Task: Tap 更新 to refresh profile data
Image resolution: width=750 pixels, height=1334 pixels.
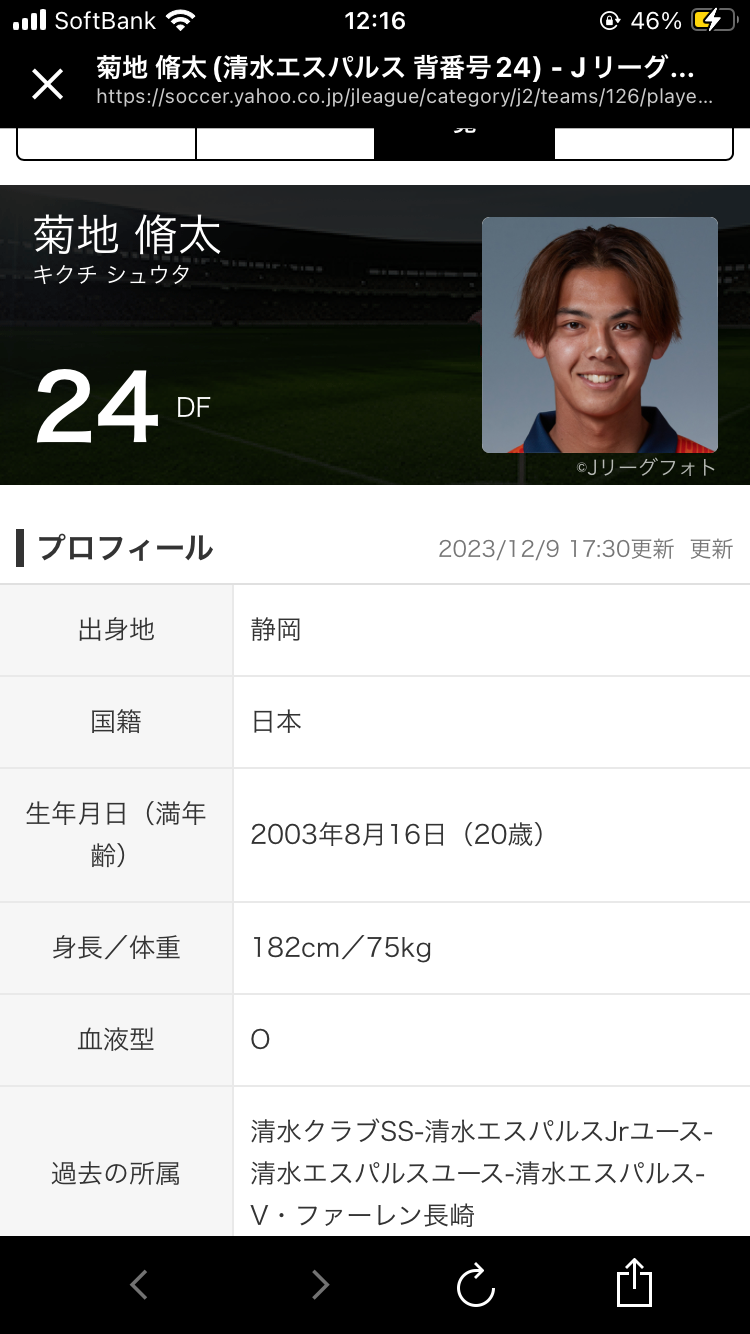Action: pos(711,549)
